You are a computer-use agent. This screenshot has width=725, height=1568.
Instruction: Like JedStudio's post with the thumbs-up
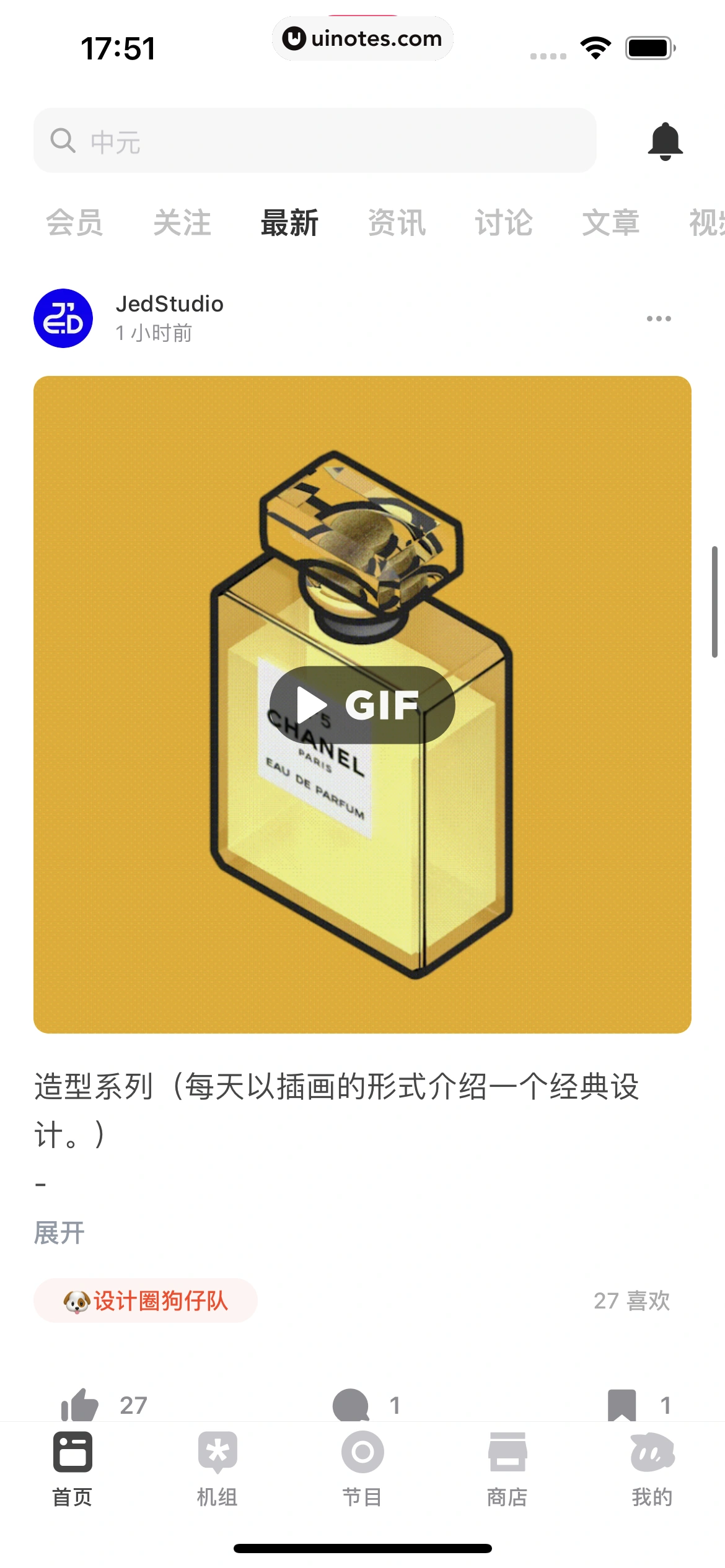tap(81, 1405)
